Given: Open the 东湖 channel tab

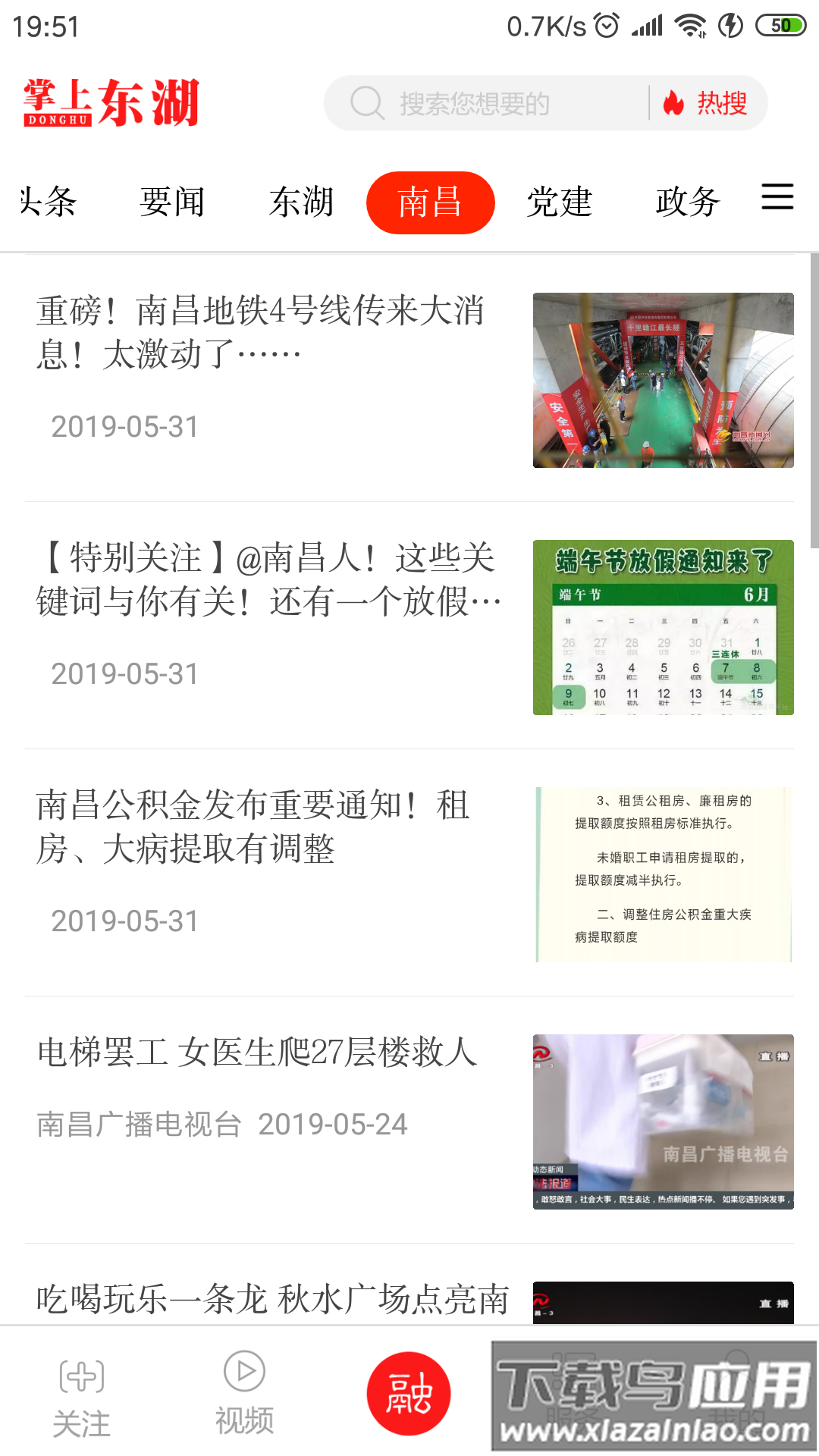Looking at the screenshot, I should [302, 202].
